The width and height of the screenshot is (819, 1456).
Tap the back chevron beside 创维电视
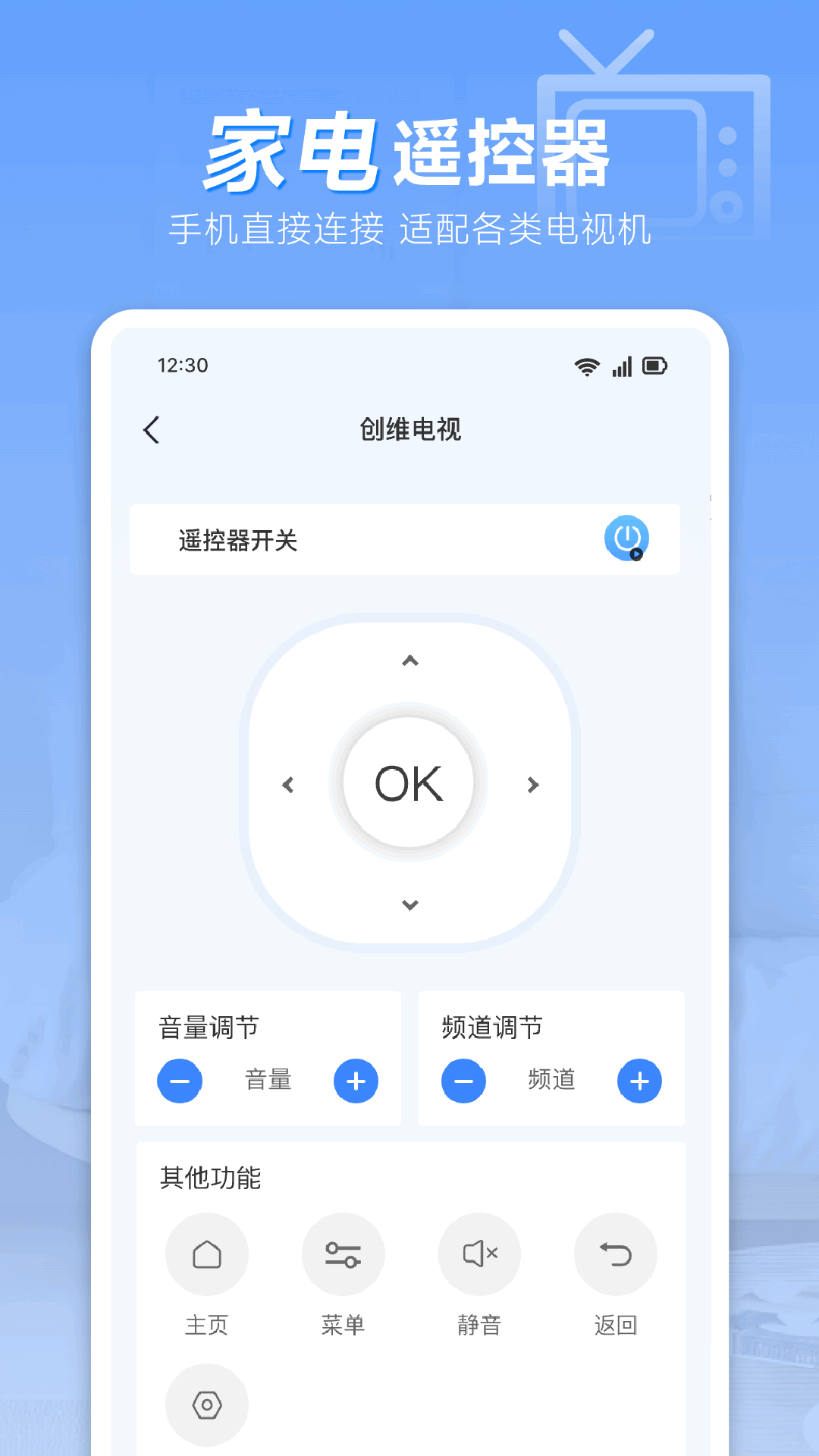[x=151, y=429]
